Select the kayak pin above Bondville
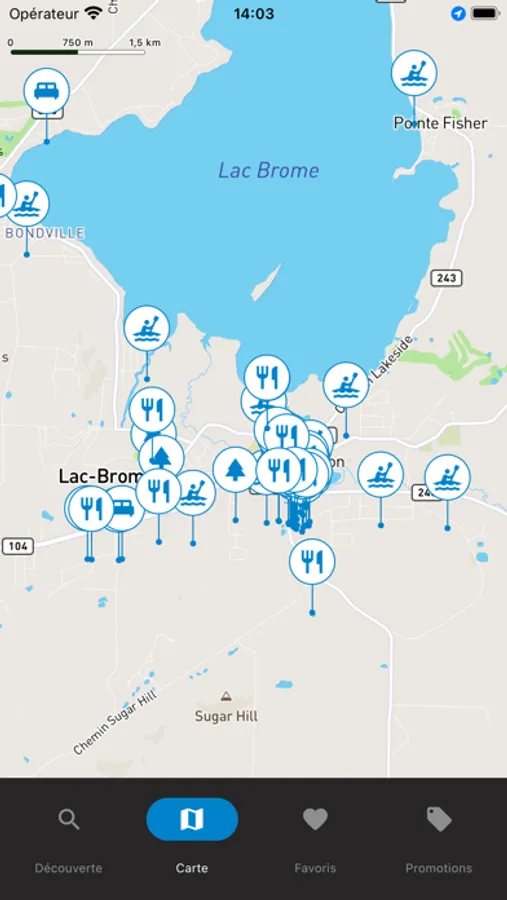The width and height of the screenshot is (507, 900). click(26, 204)
